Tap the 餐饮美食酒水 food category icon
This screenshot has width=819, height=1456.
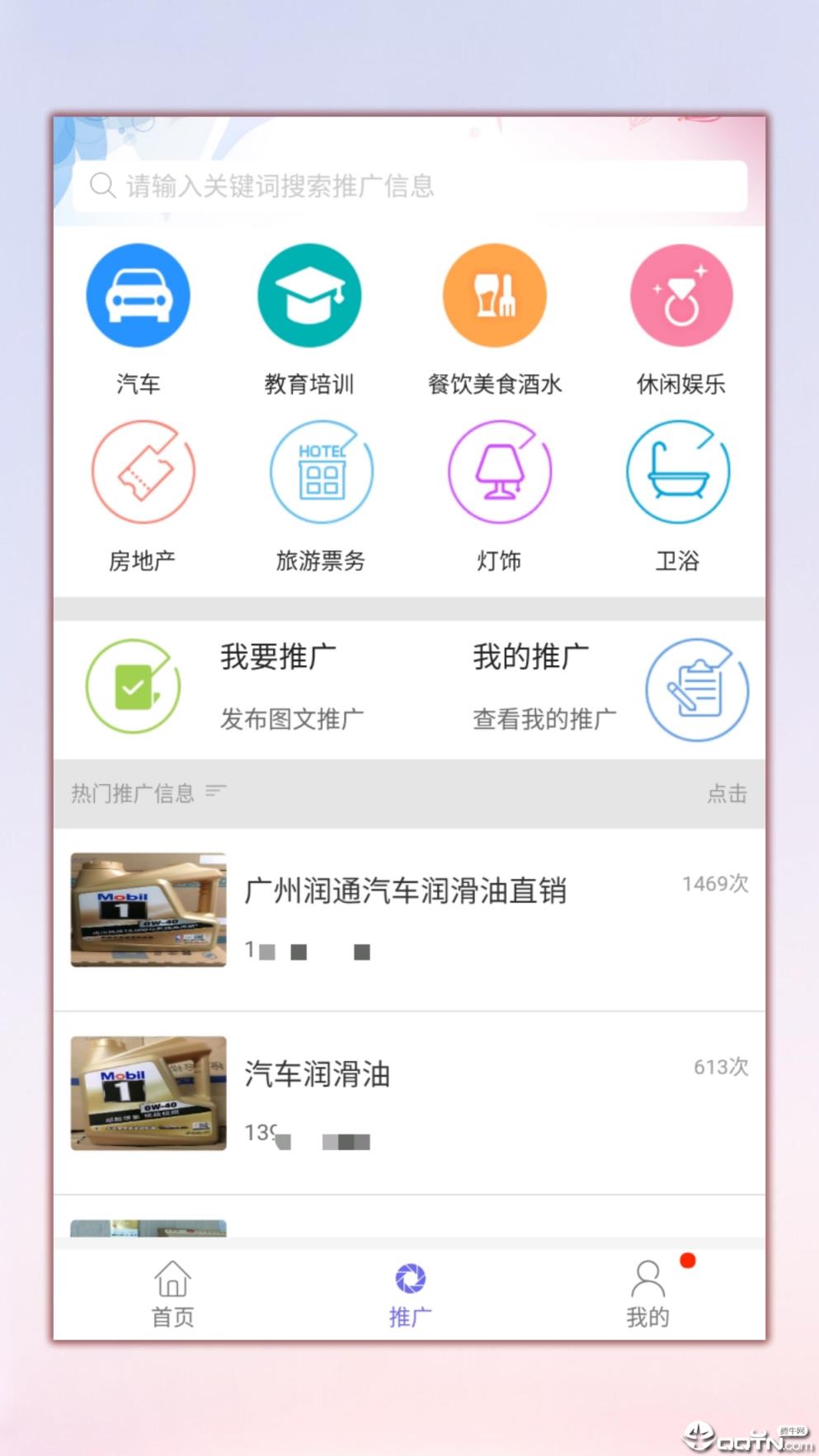click(x=494, y=294)
